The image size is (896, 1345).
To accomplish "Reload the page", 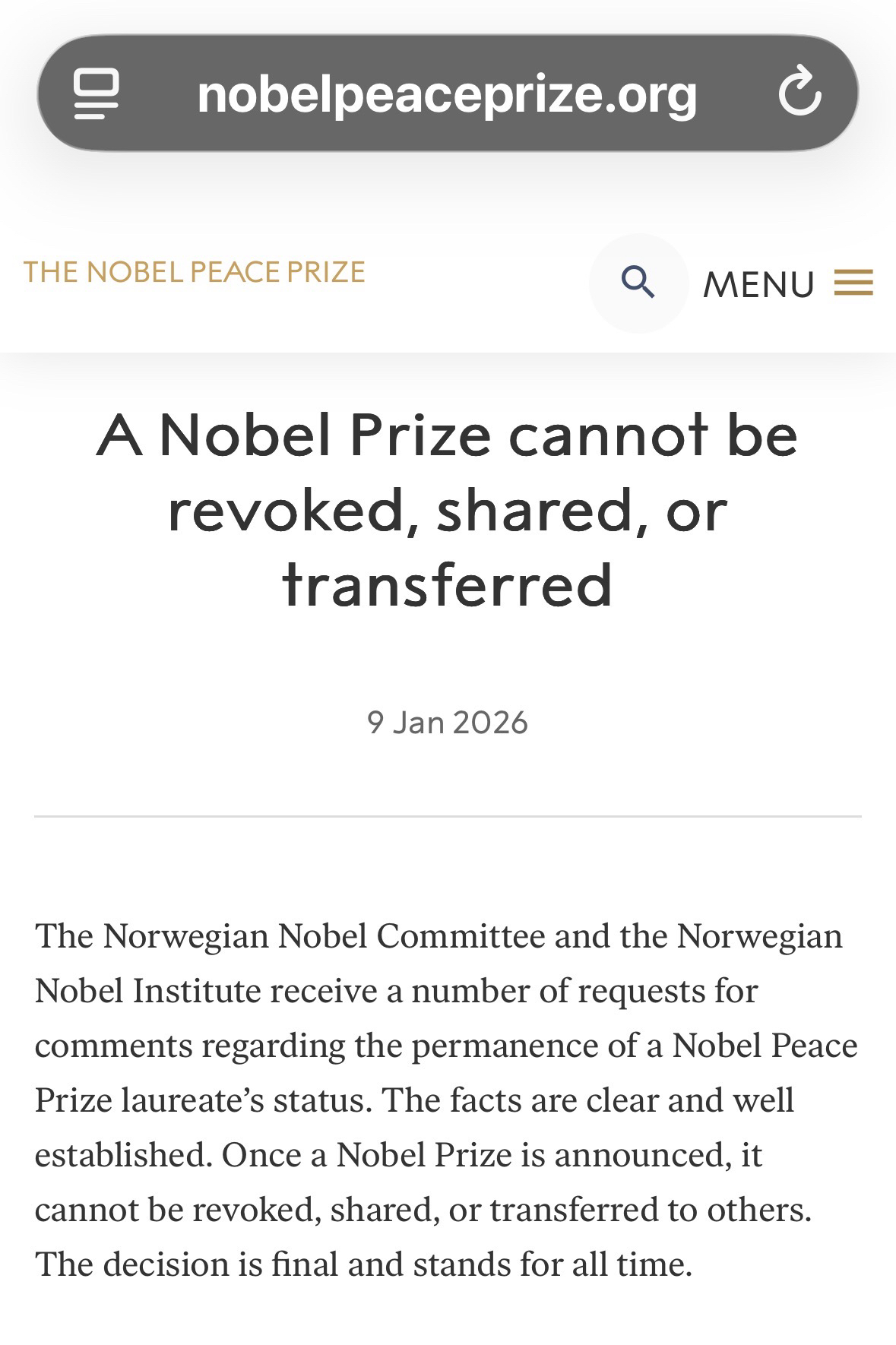I will (x=799, y=92).
